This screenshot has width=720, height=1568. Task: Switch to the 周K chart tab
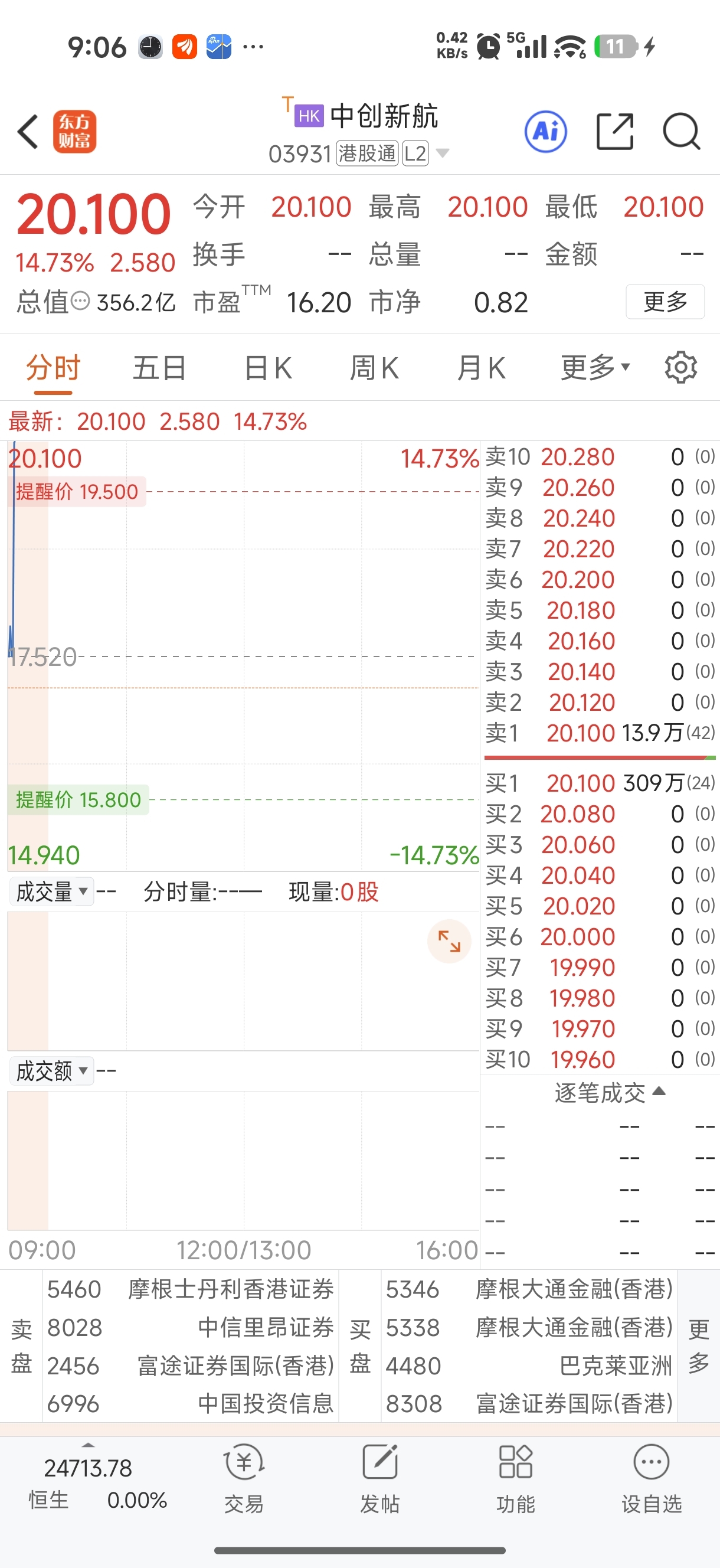(x=374, y=368)
